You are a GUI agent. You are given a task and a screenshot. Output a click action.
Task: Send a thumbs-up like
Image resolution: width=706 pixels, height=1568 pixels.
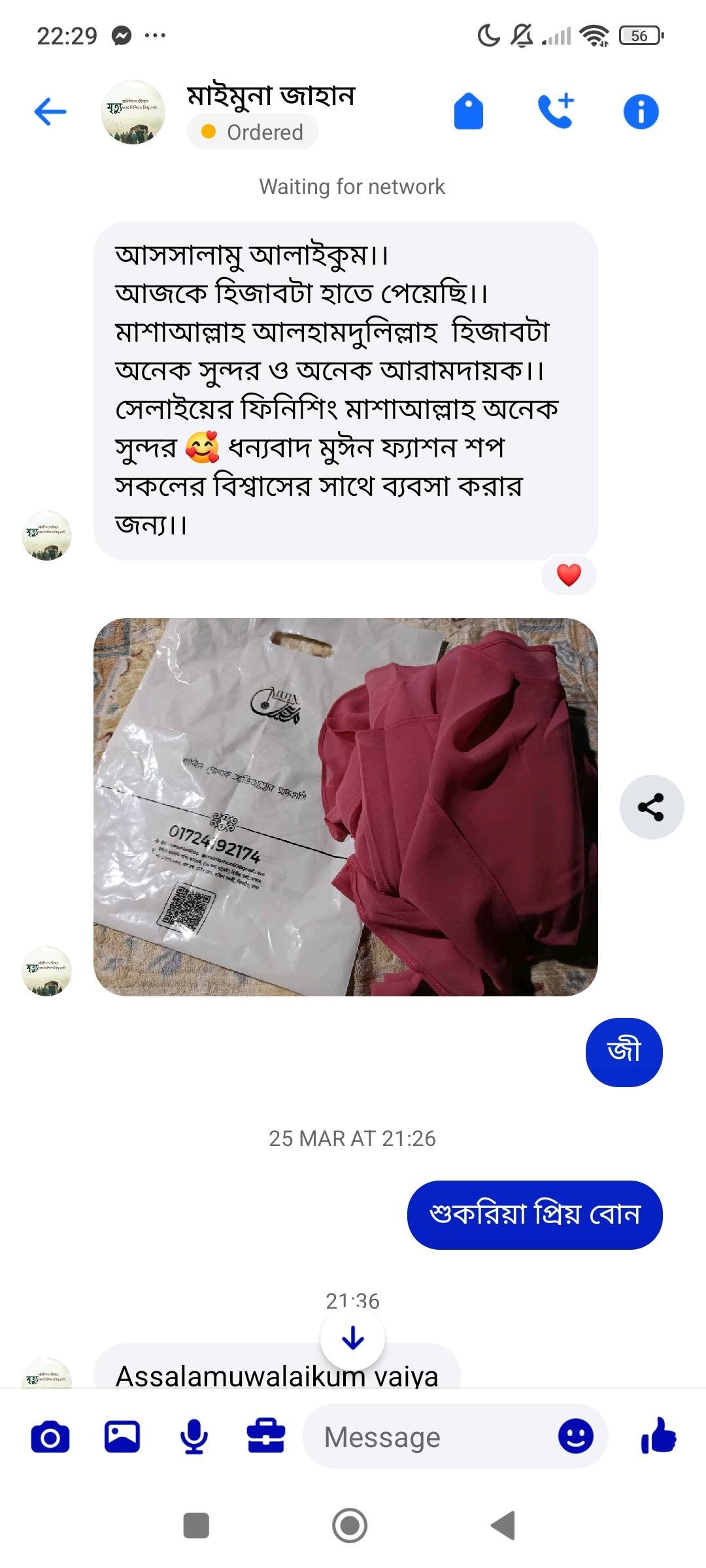[658, 1437]
